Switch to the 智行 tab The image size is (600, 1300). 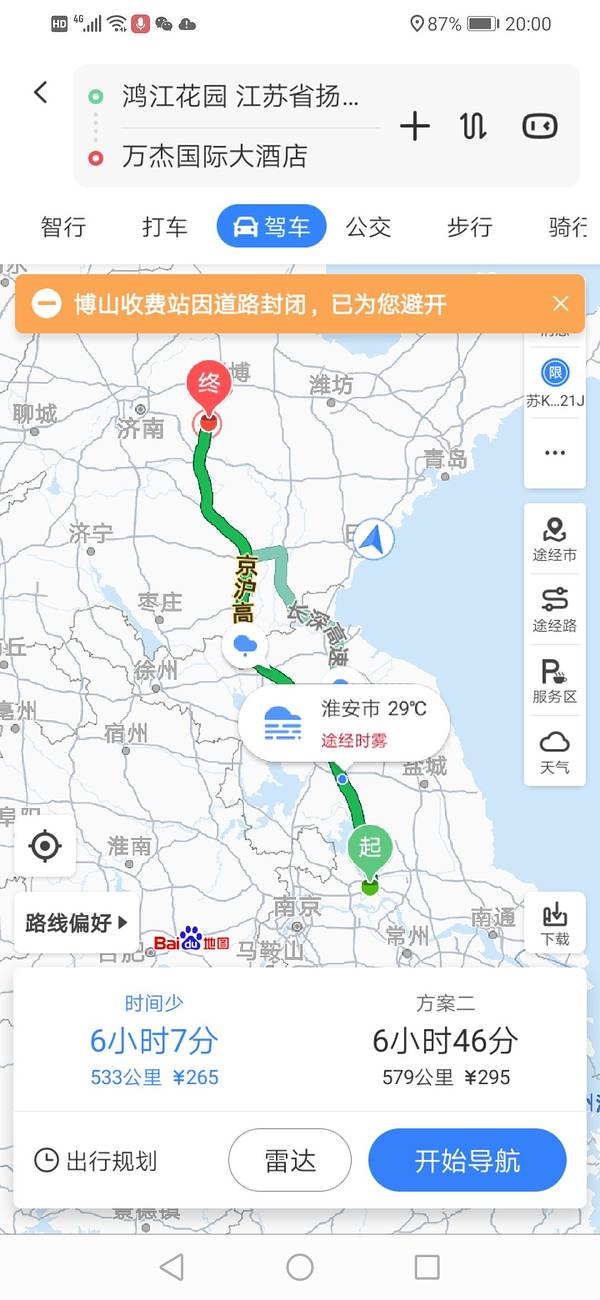pyautogui.click(x=63, y=227)
